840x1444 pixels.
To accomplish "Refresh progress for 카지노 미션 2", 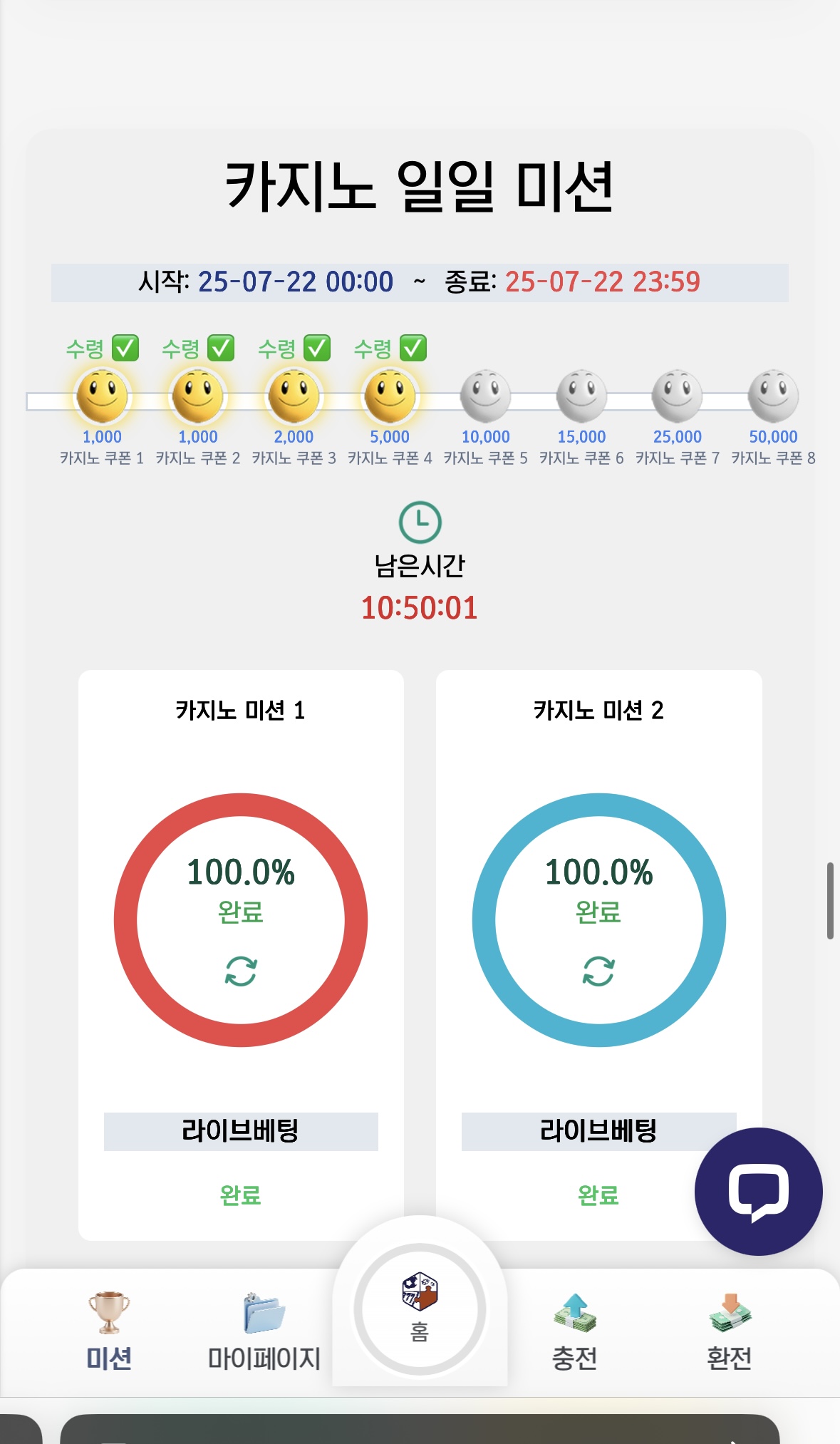I will pyautogui.click(x=598, y=971).
